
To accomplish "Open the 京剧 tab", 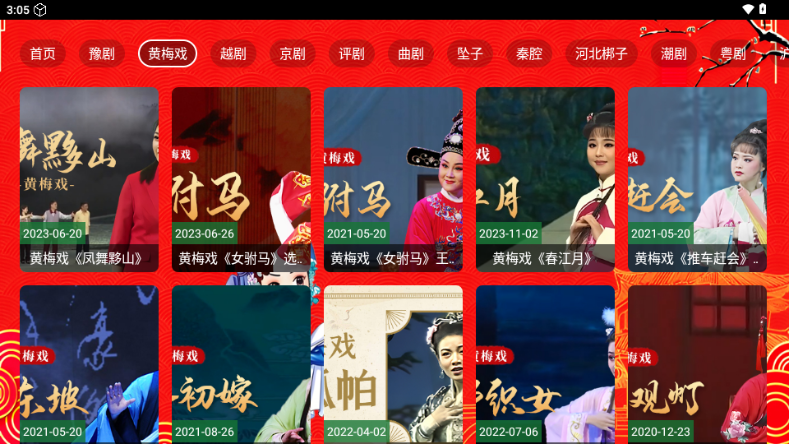I will (x=292, y=54).
